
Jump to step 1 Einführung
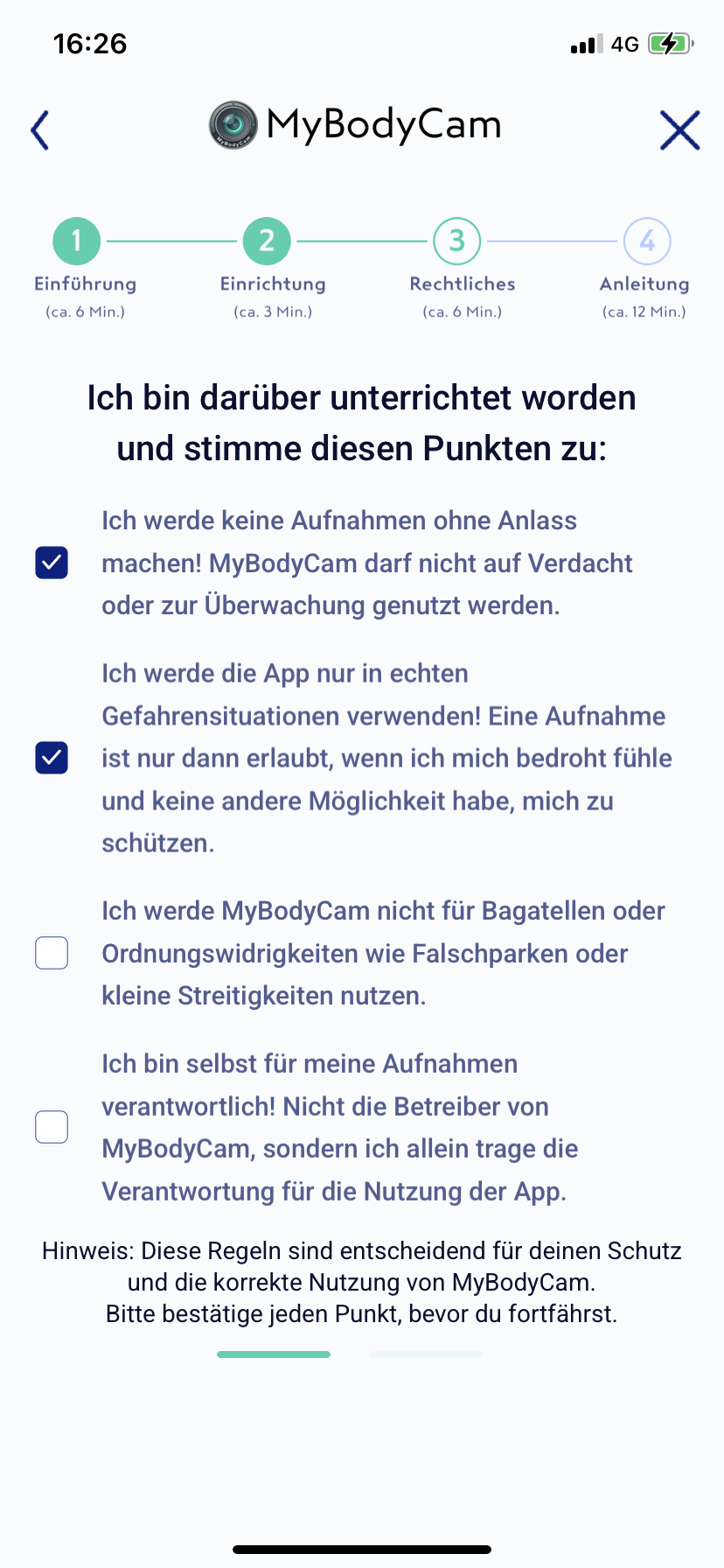tap(77, 241)
